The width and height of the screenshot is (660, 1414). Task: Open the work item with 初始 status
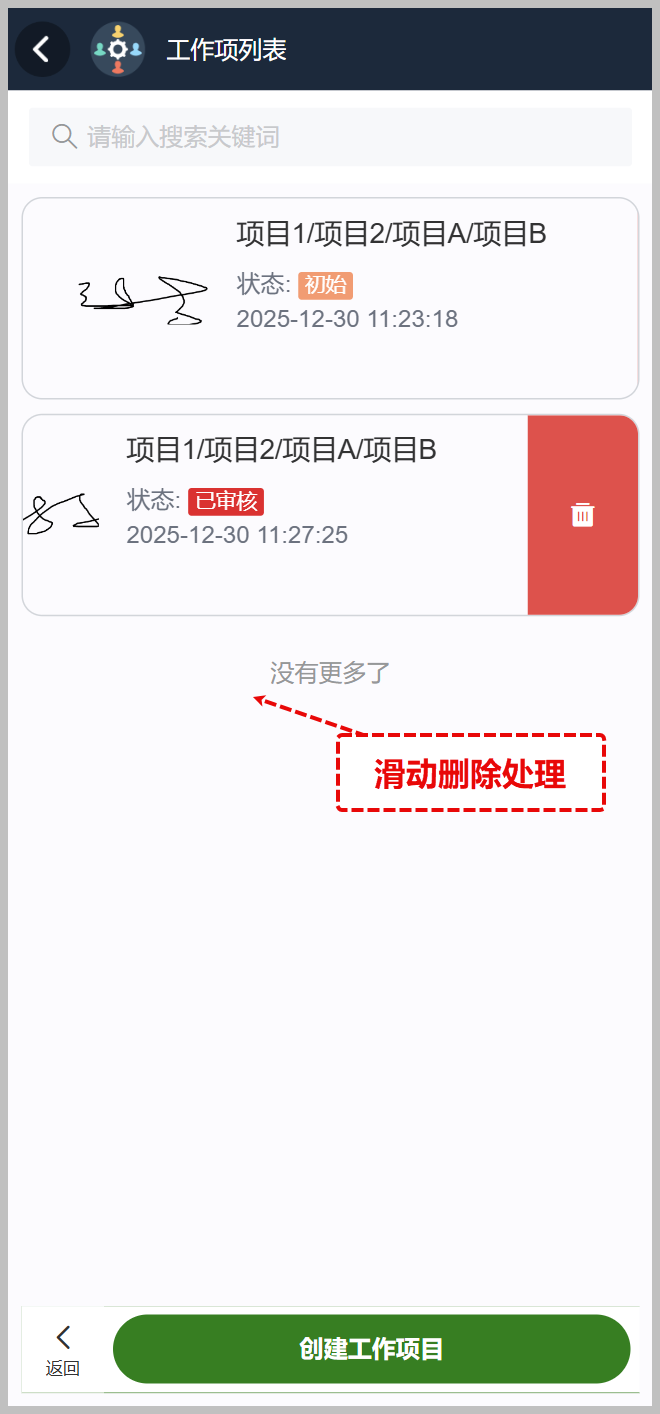(x=330, y=298)
